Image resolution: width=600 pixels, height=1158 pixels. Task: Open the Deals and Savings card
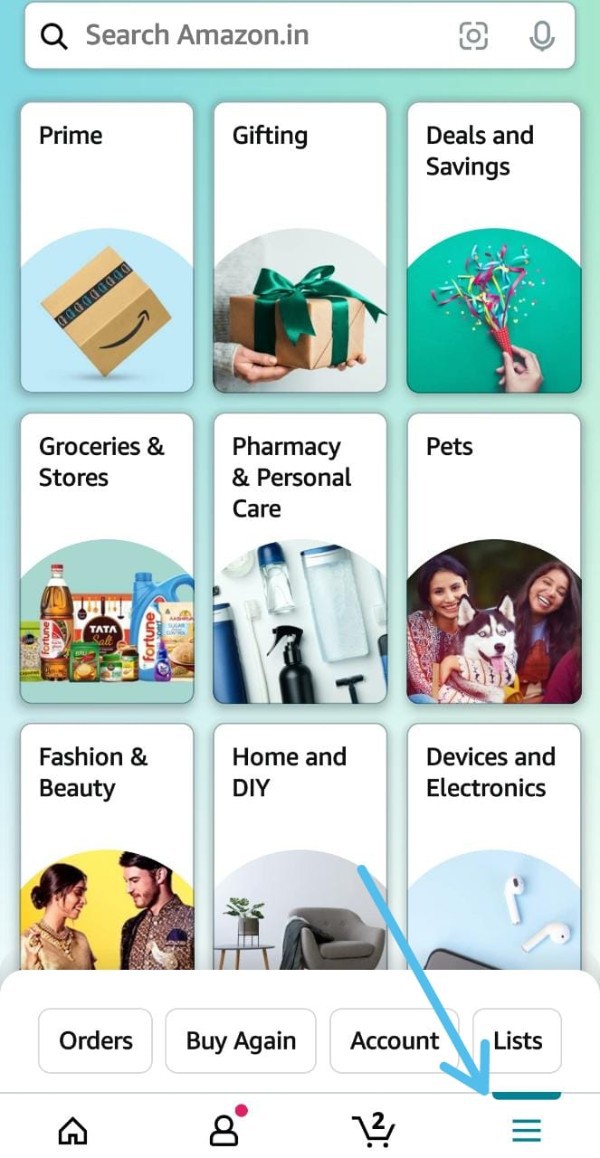click(x=494, y=247)
